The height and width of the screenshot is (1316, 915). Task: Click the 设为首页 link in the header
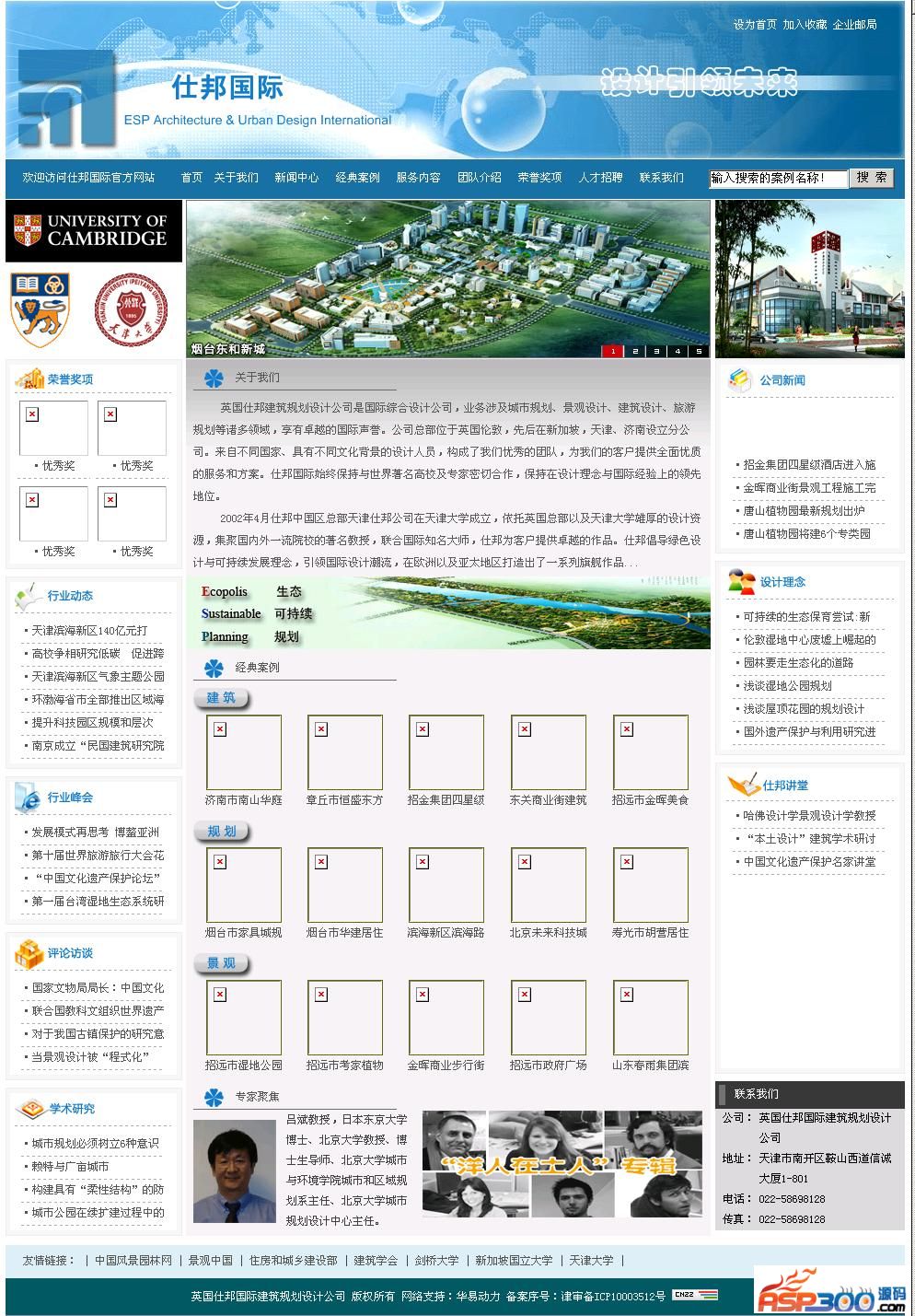[x=755, y=25]
